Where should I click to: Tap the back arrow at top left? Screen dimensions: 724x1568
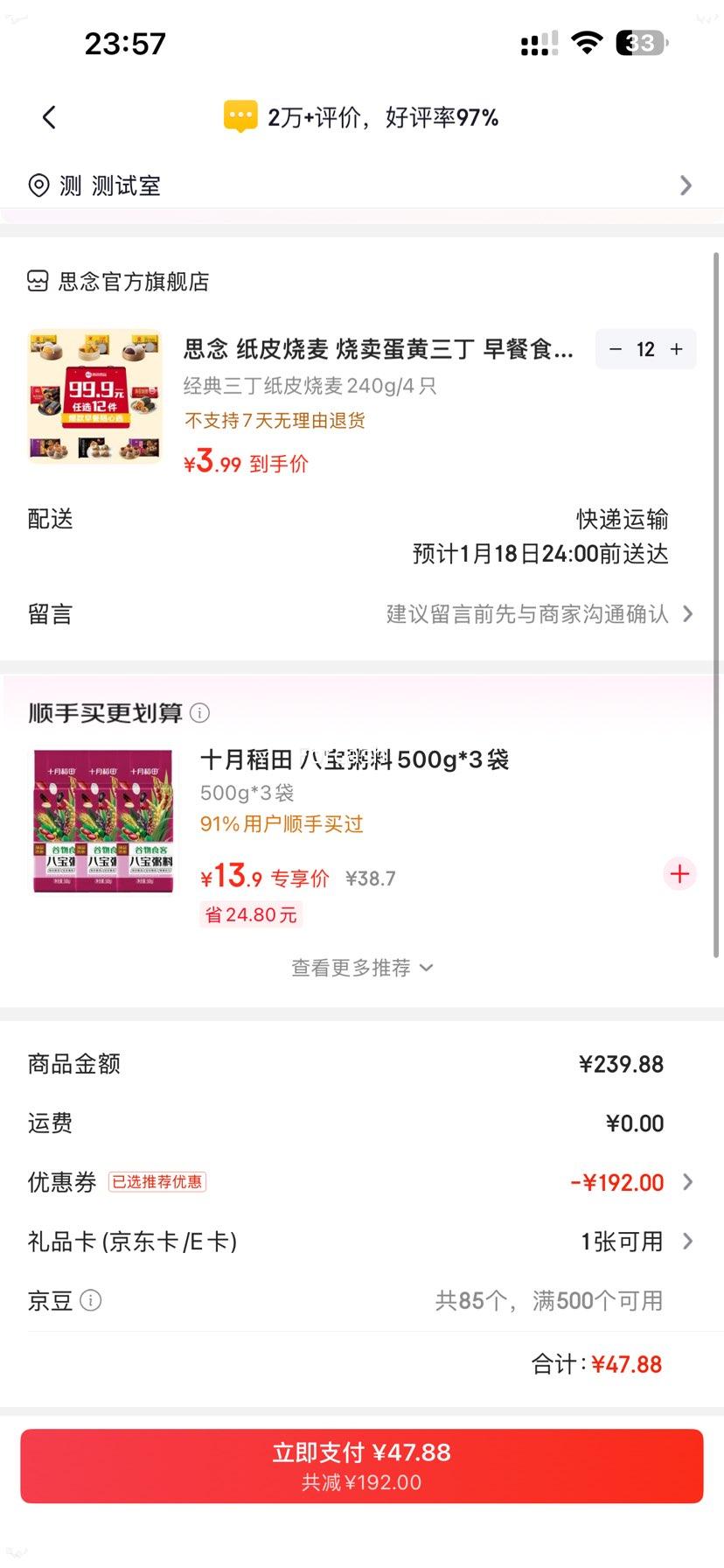click(x=50, y=116)
